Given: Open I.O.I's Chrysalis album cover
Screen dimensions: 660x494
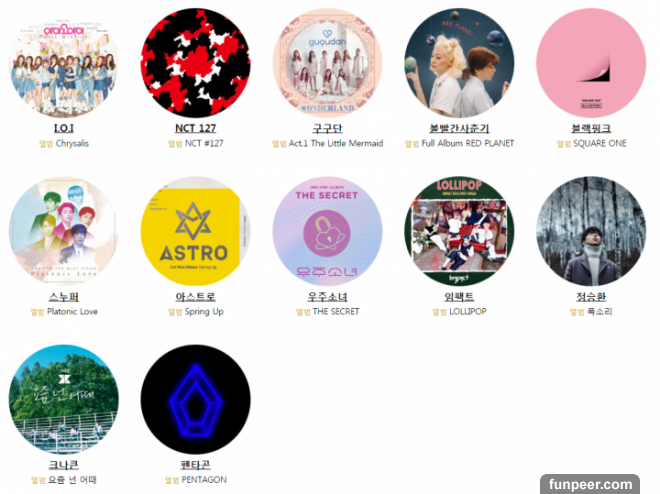Looking at the screenshot, I should (63, 62).
